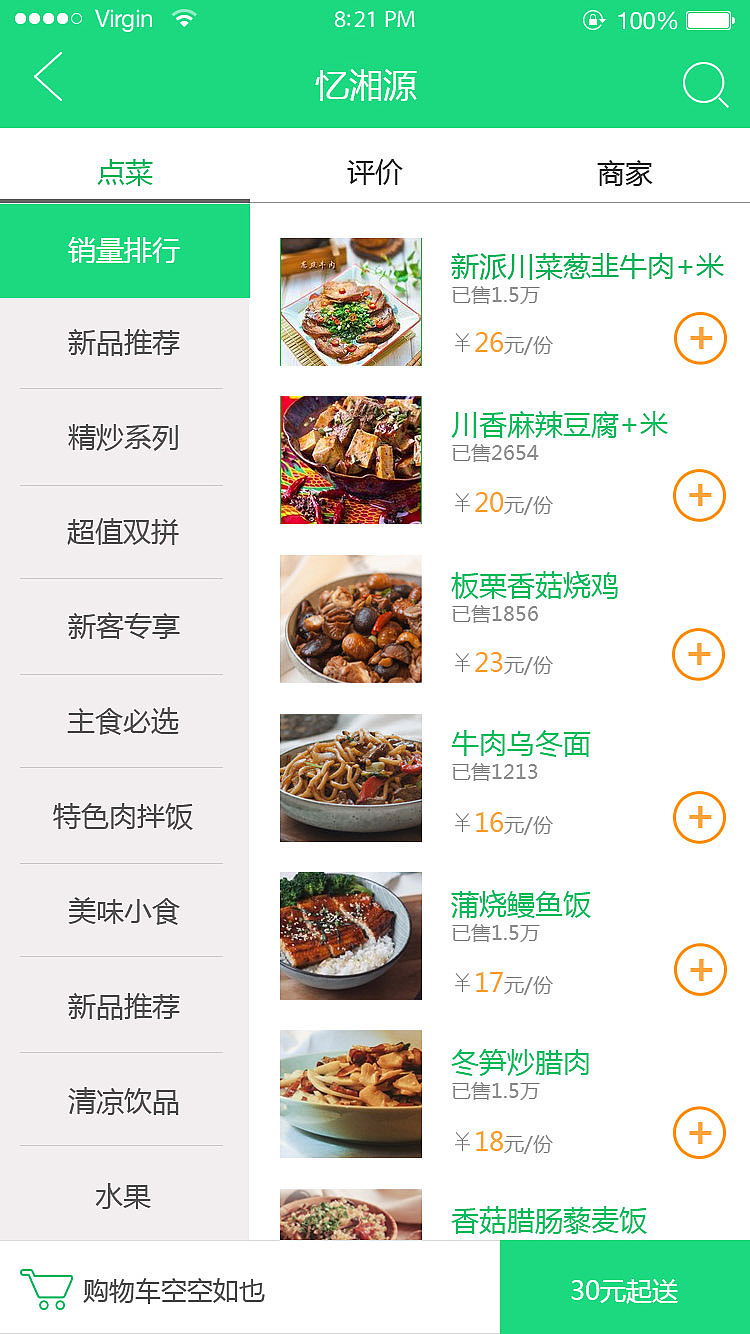Click the 蒲烧鳗鱼饭 dish photo
This screenshot has width=750, height=1334.
(x=350, y=935)
